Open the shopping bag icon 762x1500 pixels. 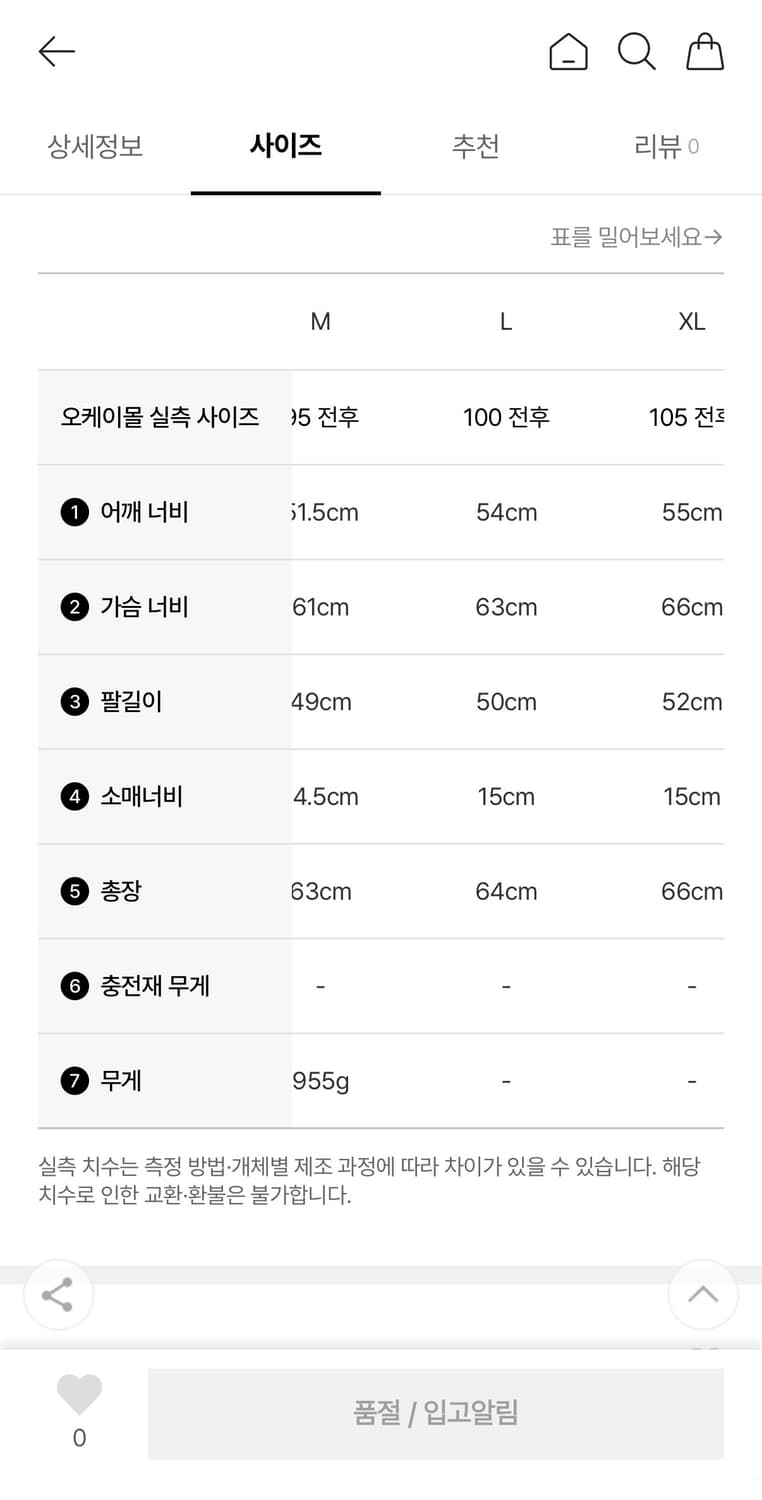point(705,51)
